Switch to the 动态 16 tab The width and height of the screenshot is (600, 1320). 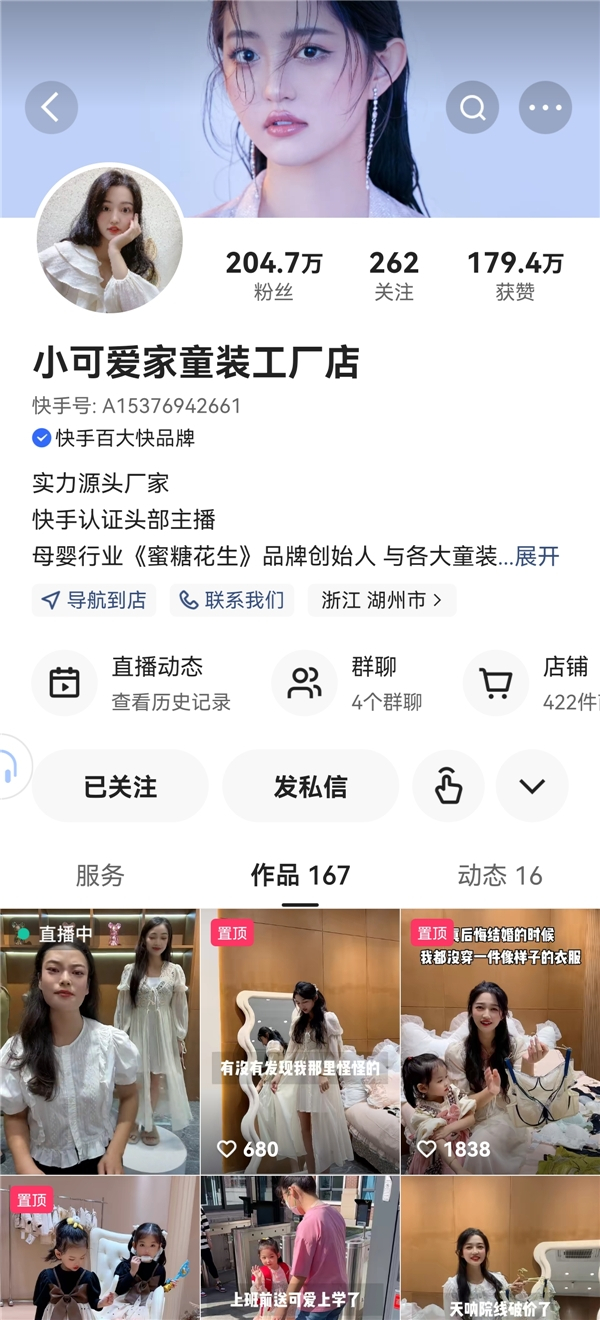[499, 876]
